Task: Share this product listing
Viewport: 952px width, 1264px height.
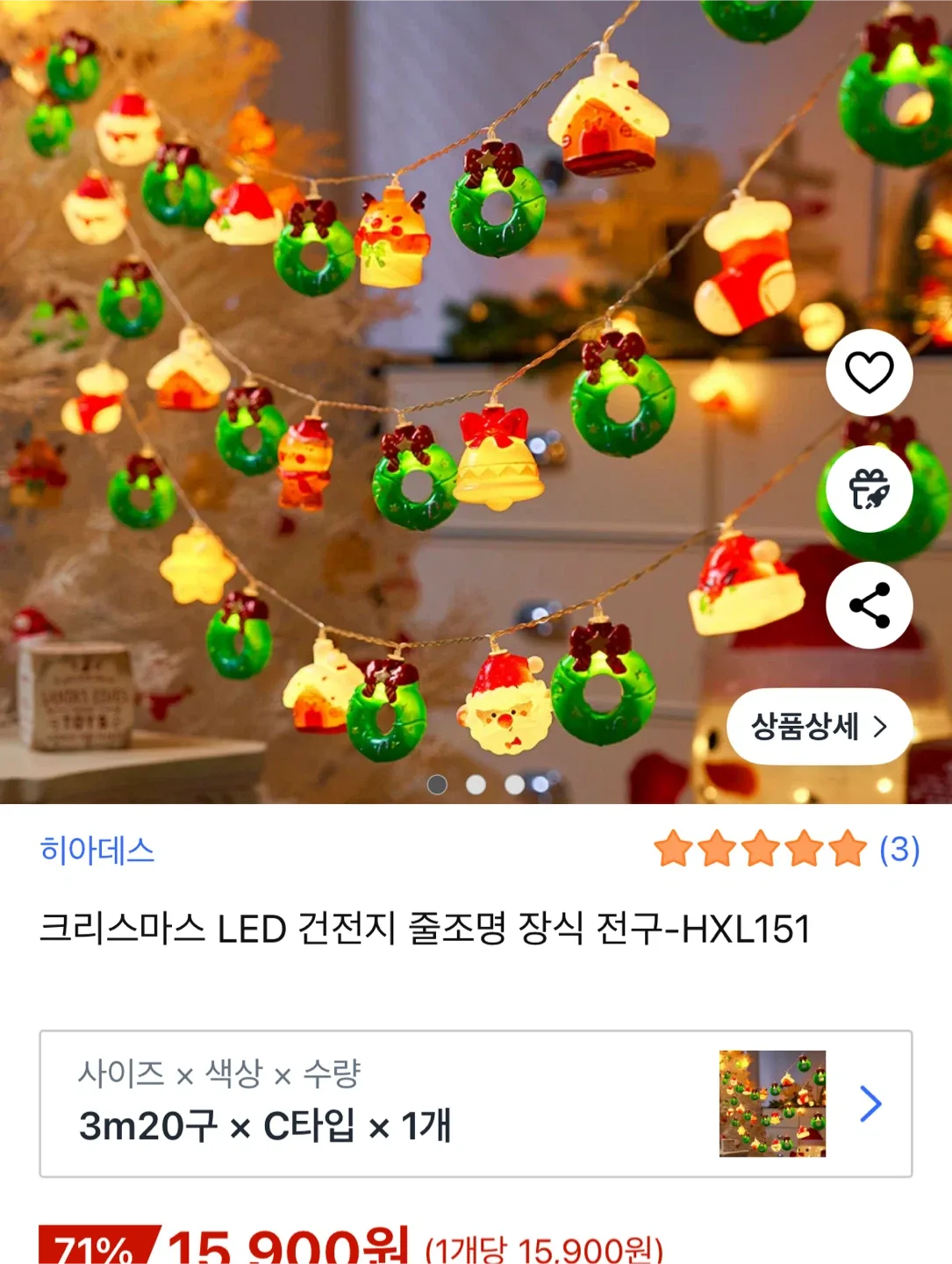Action: [869, 606]
